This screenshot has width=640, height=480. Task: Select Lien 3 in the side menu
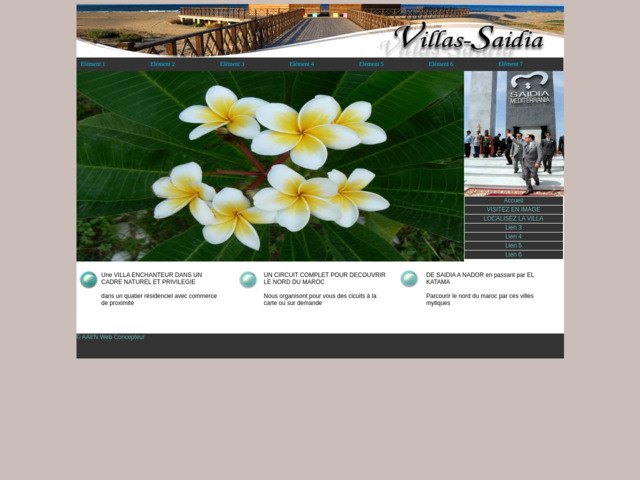pos(513,228)
